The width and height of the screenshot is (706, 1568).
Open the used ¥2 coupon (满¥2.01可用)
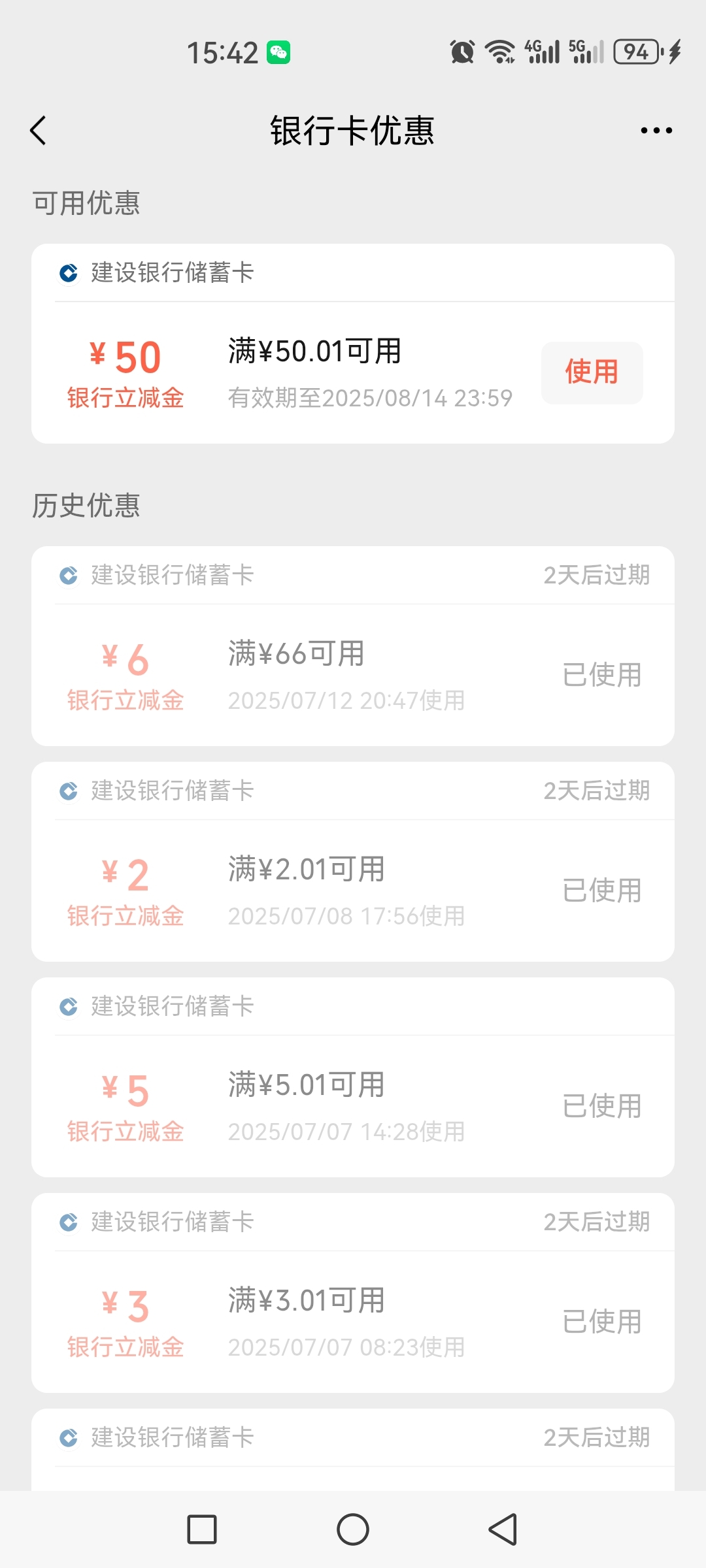(353, 862)
